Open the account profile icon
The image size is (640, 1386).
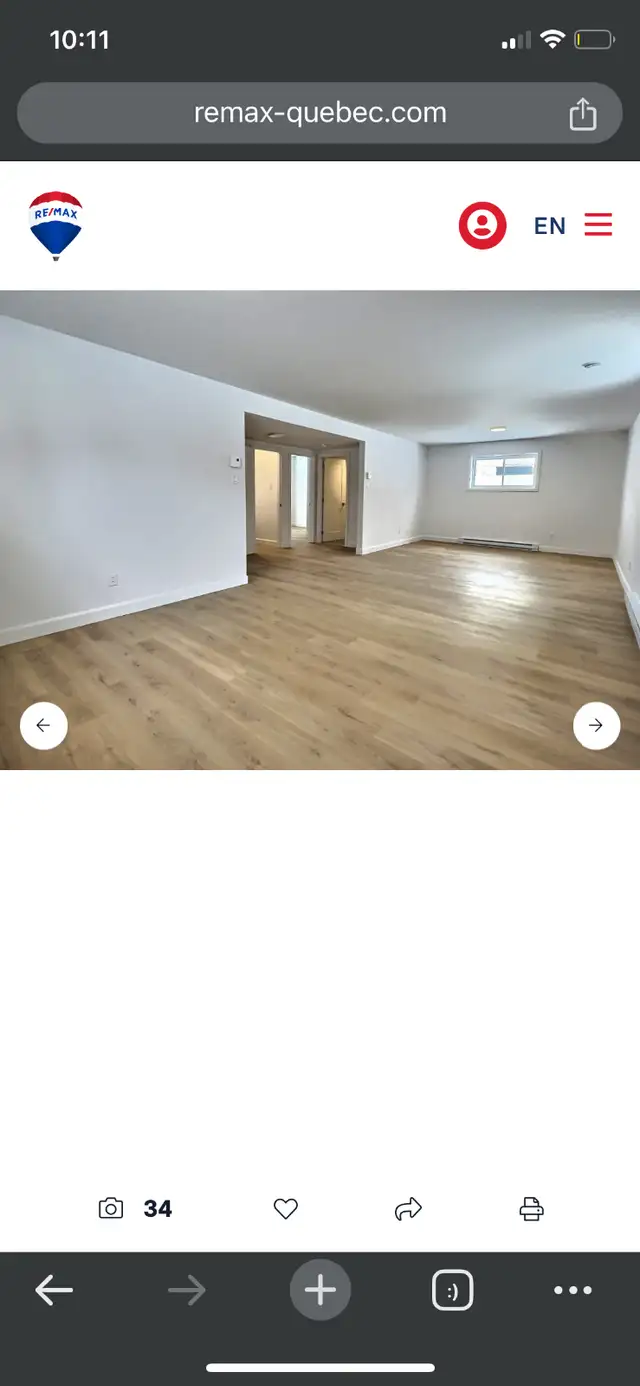[482, 225]
